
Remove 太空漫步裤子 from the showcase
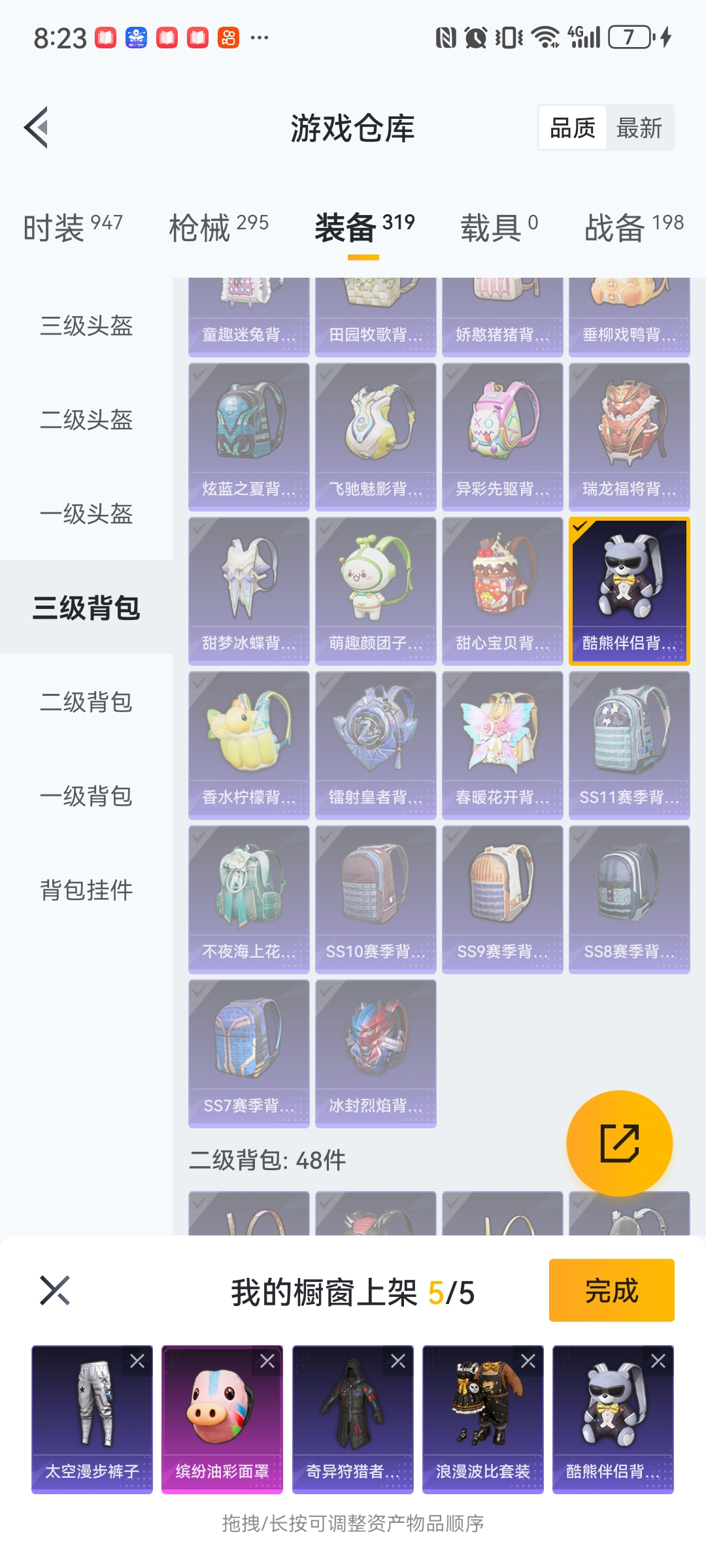pyautogui.click(x=137, y=1361)
